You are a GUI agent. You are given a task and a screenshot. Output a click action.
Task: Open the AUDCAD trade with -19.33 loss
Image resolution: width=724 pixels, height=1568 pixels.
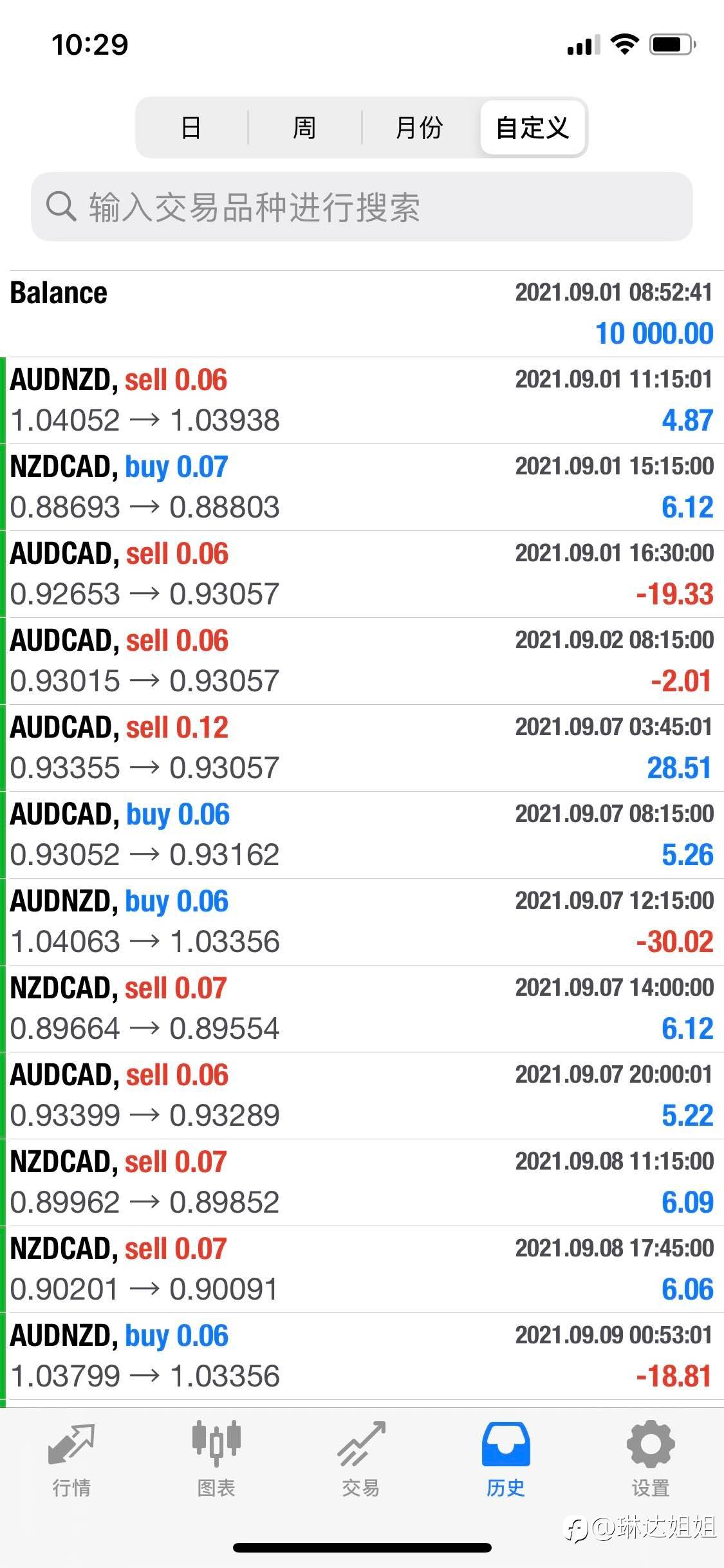pyautogui.click(x=362, y=574)
